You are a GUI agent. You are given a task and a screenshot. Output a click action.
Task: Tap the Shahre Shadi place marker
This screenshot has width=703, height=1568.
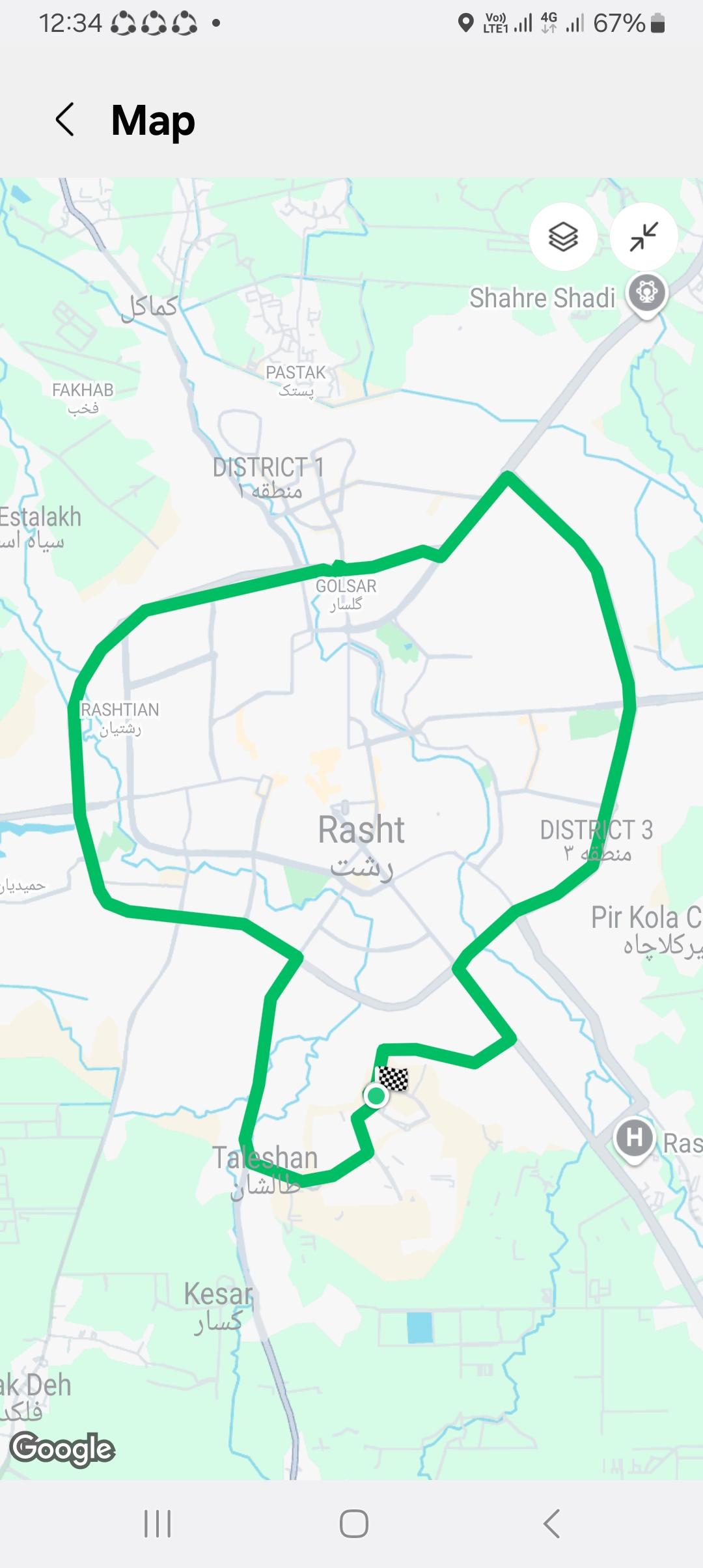[x=646, y=294]
